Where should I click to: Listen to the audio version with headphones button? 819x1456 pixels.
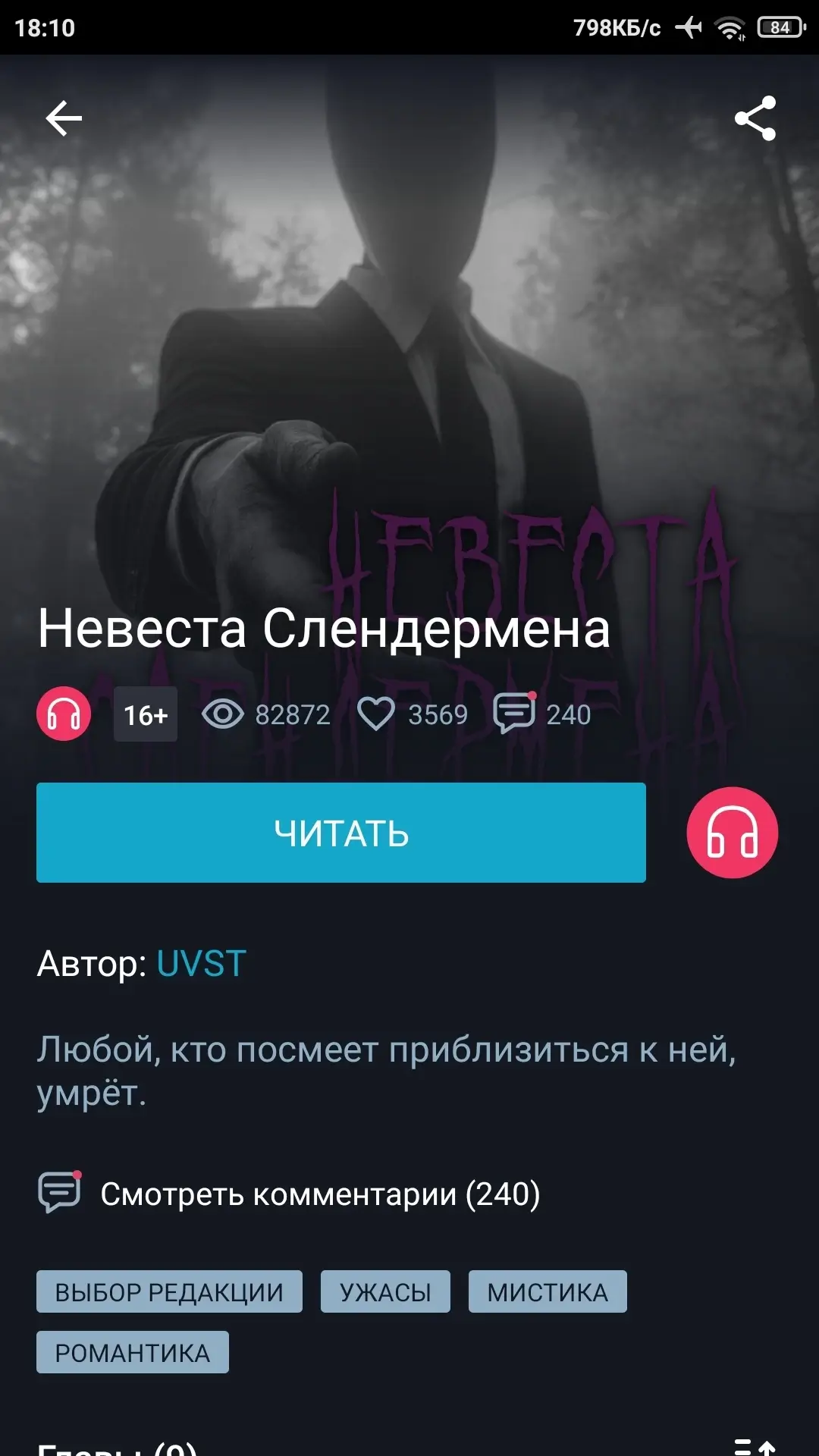tap(732, 833)
